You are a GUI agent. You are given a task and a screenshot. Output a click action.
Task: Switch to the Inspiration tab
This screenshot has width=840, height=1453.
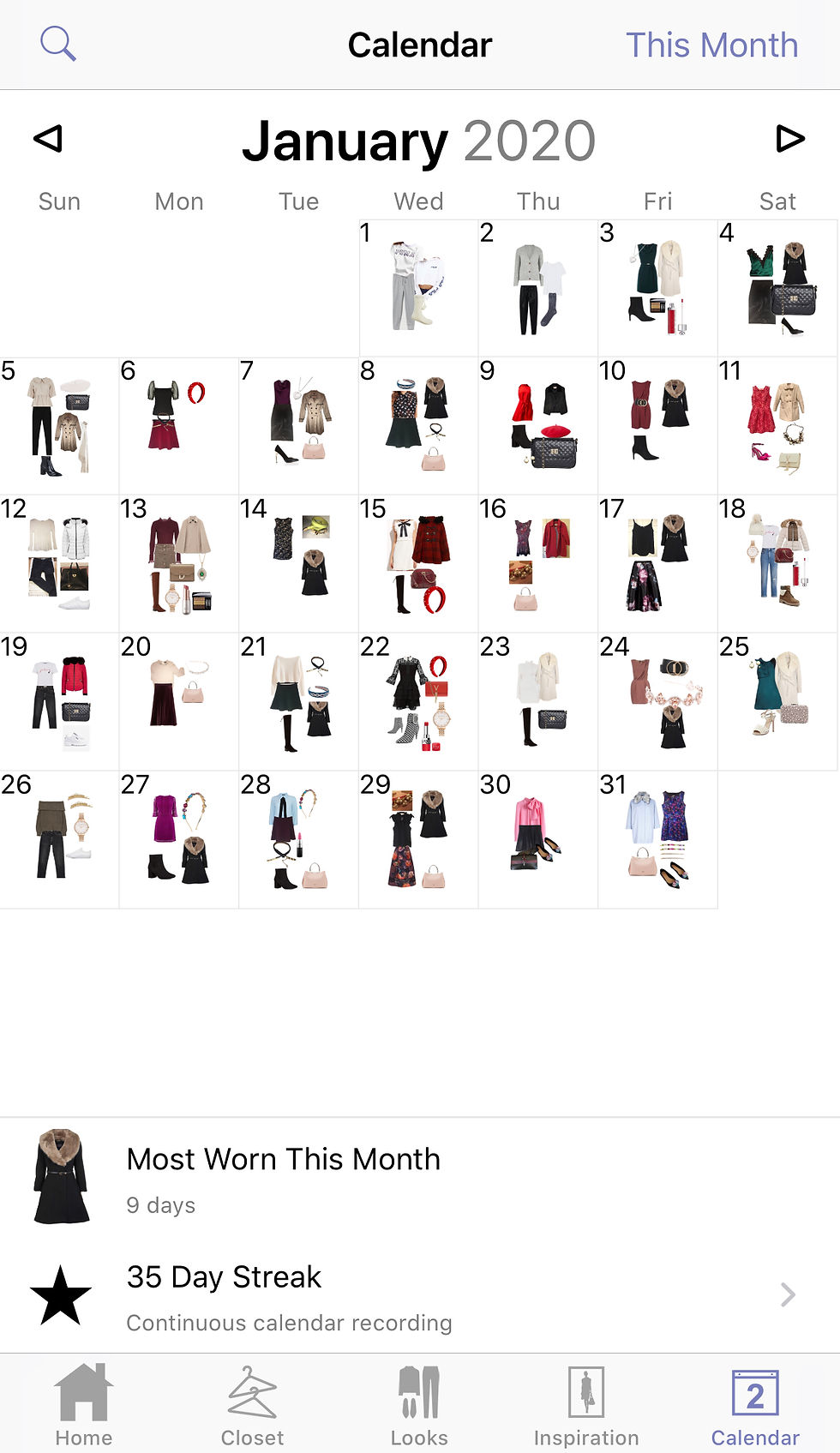(x=586, y=1404)
